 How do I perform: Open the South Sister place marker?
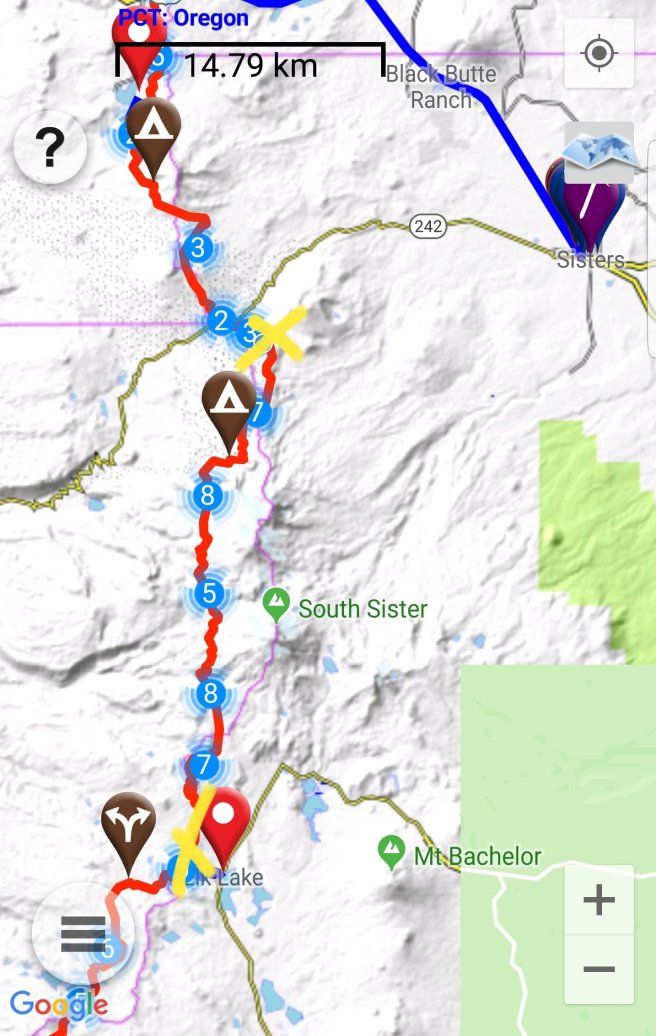(x=276, y=604)
